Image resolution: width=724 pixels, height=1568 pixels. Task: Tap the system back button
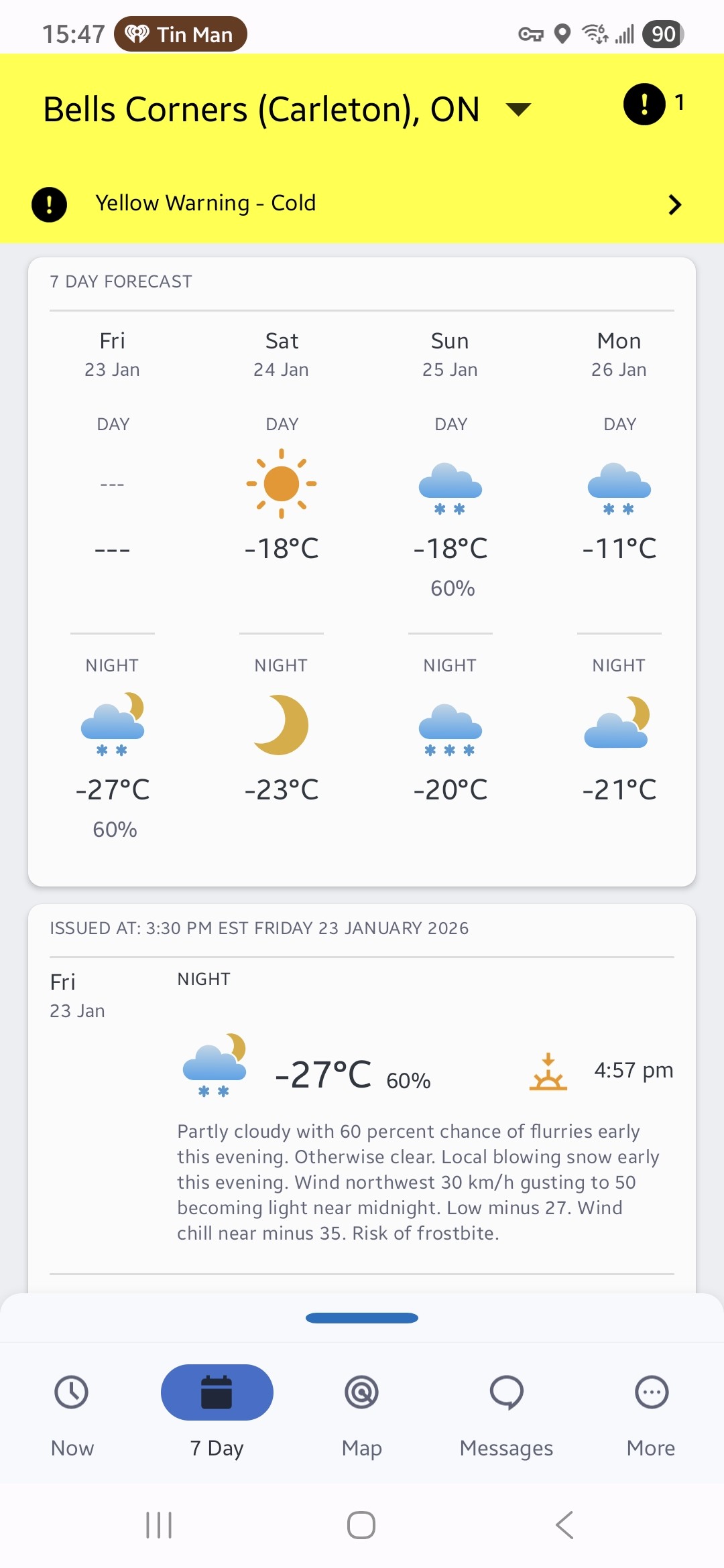[564, 1525]
